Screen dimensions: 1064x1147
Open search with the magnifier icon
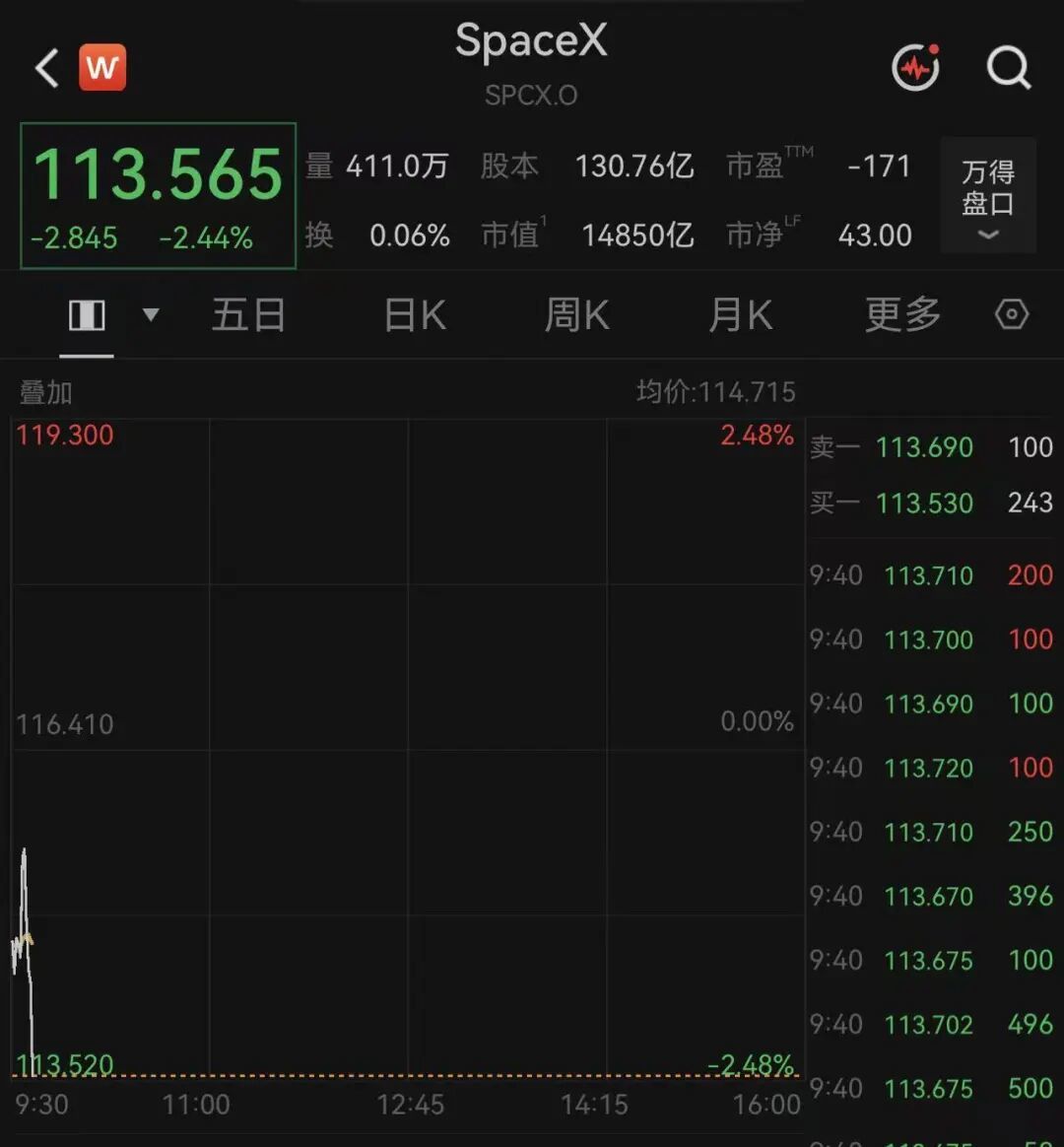[1009, 68]
